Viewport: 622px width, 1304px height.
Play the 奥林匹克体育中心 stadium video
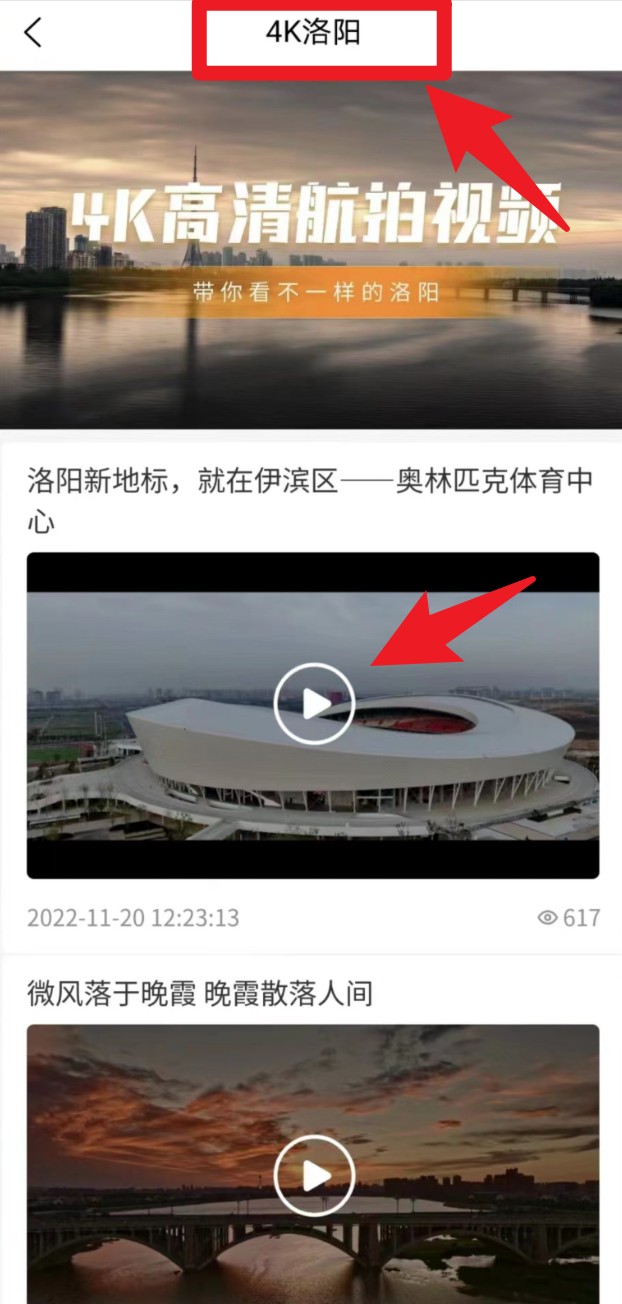click(314, 703)
